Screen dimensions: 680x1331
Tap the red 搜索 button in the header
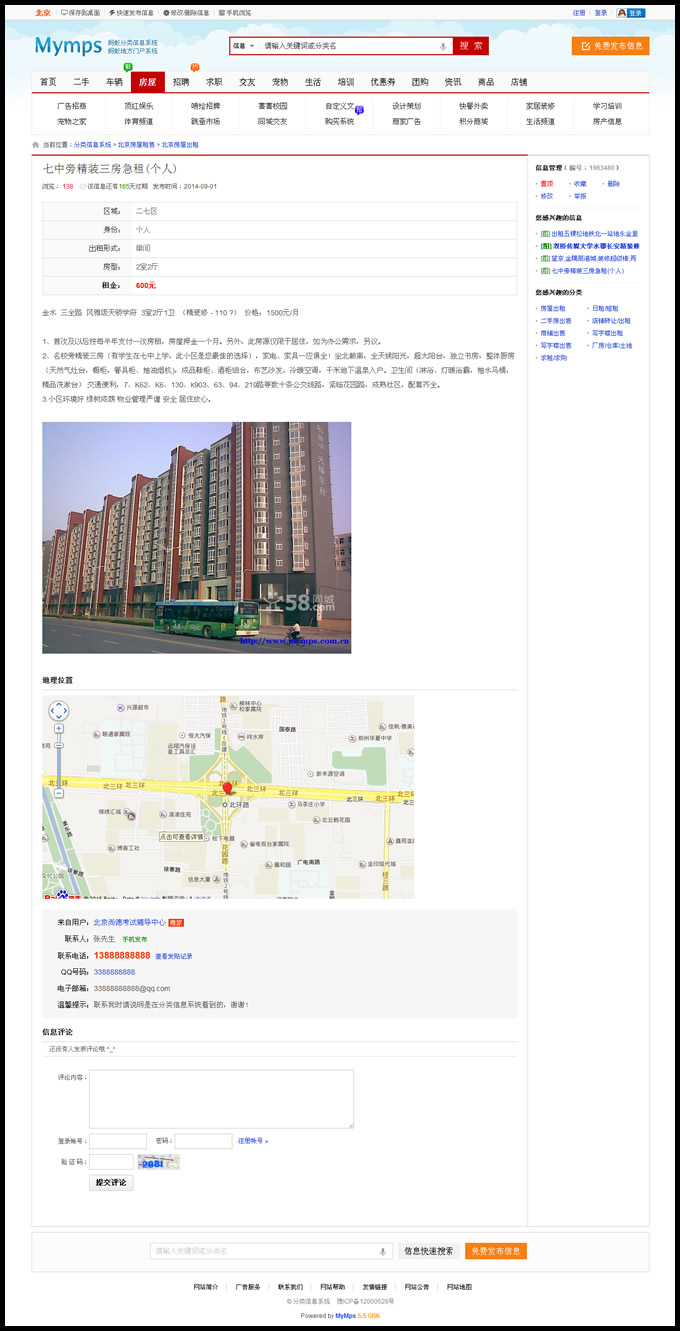[470, 46]
